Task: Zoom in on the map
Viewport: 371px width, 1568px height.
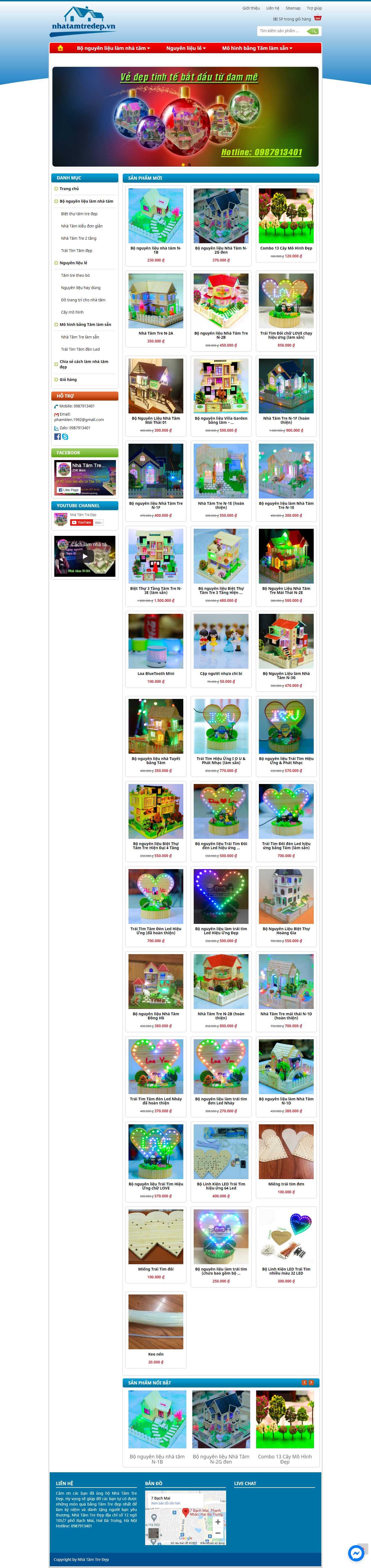Action: 217,1521
